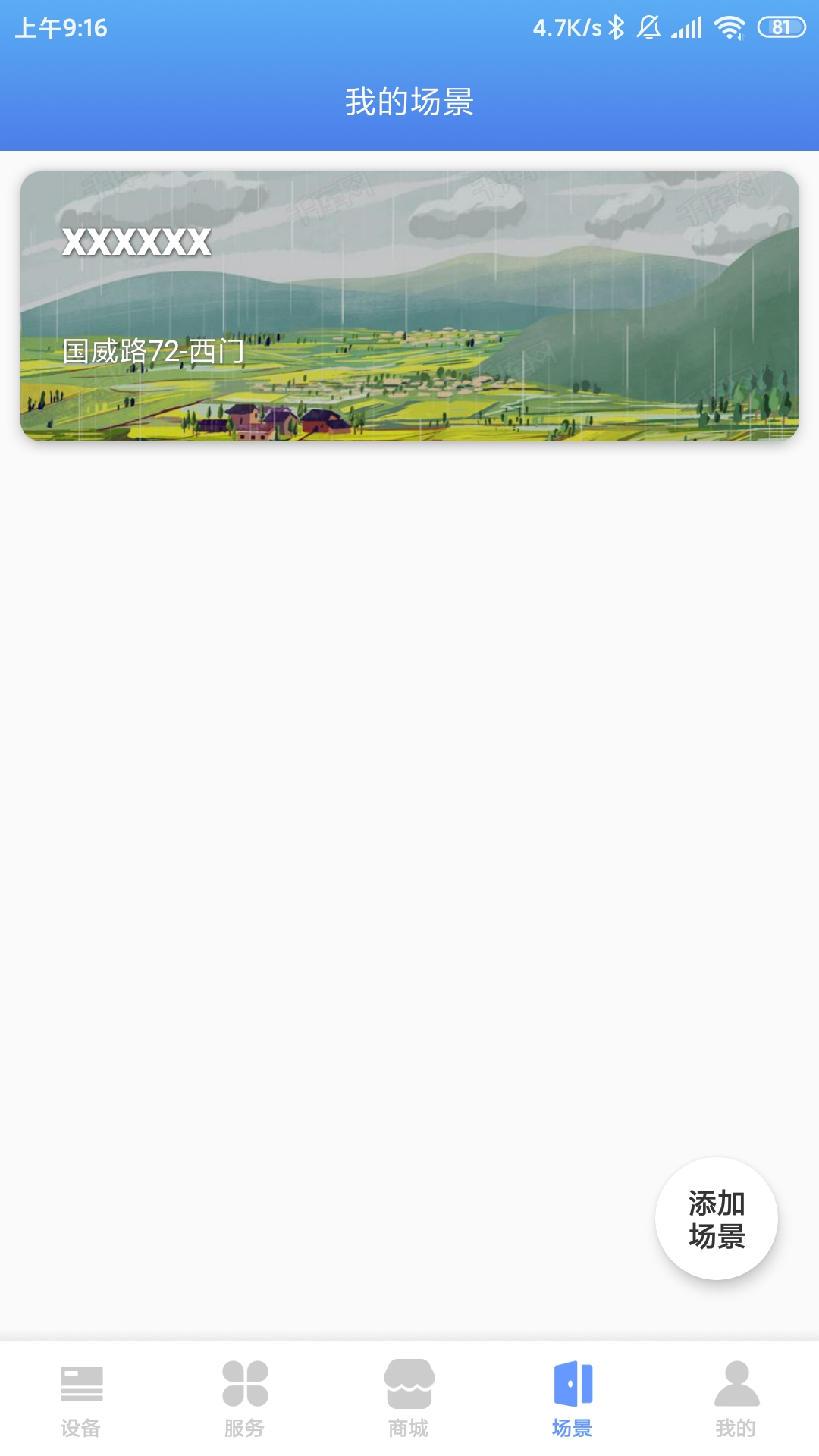Open the 服务 tab
This screenshot has height=1456, width=819.
click(x=245, y=1399)
